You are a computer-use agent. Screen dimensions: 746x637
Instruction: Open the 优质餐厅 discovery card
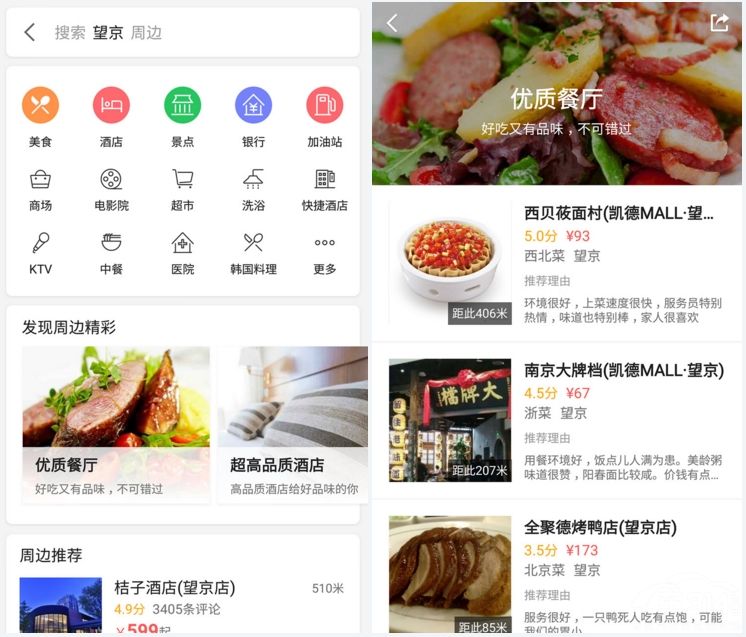116,424
